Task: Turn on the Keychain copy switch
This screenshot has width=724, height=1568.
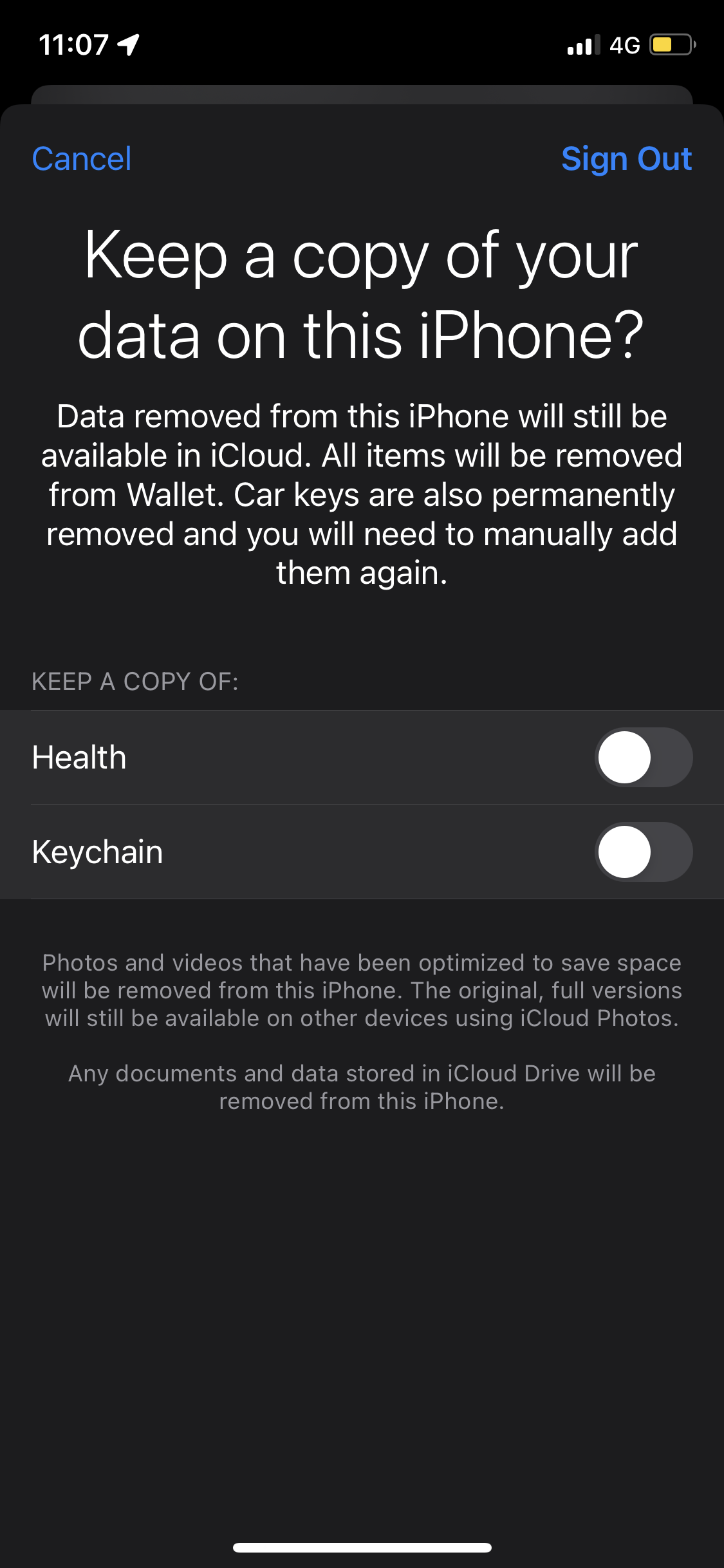Action: pyautogui.click(x=644, y=852)
